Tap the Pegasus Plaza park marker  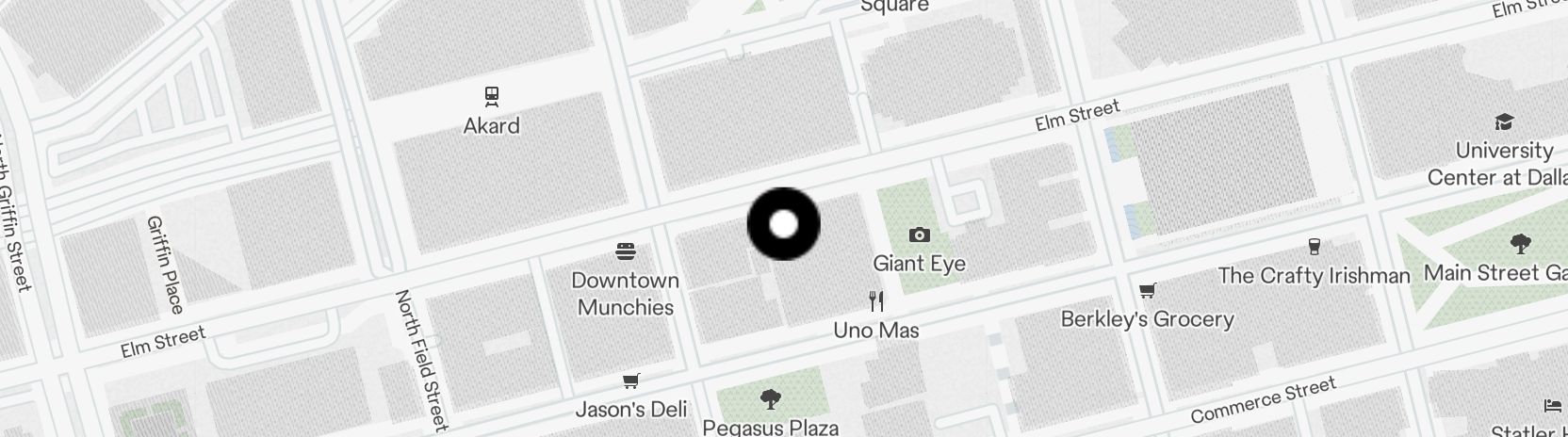770,399
